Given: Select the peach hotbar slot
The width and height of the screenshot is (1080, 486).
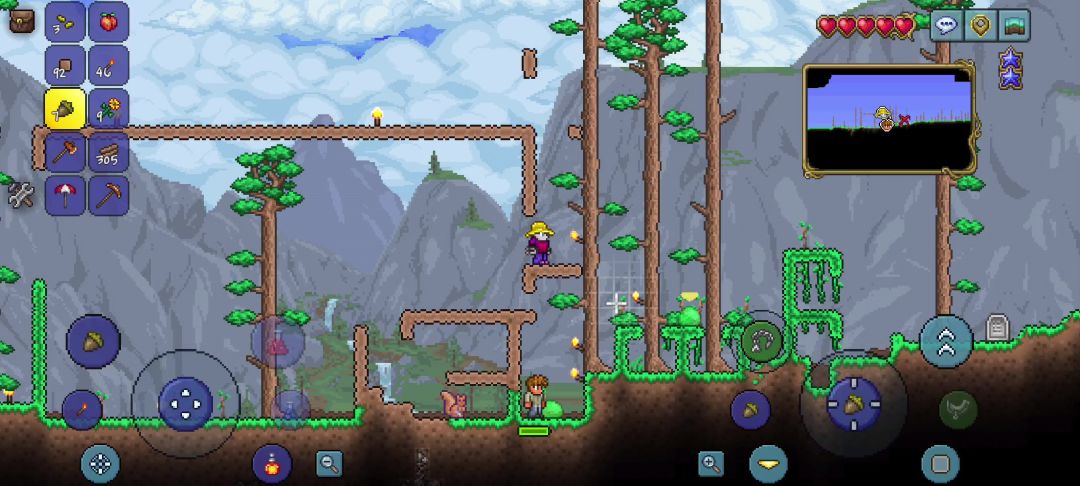Looking at the screenshot, I should click(108, 22).
